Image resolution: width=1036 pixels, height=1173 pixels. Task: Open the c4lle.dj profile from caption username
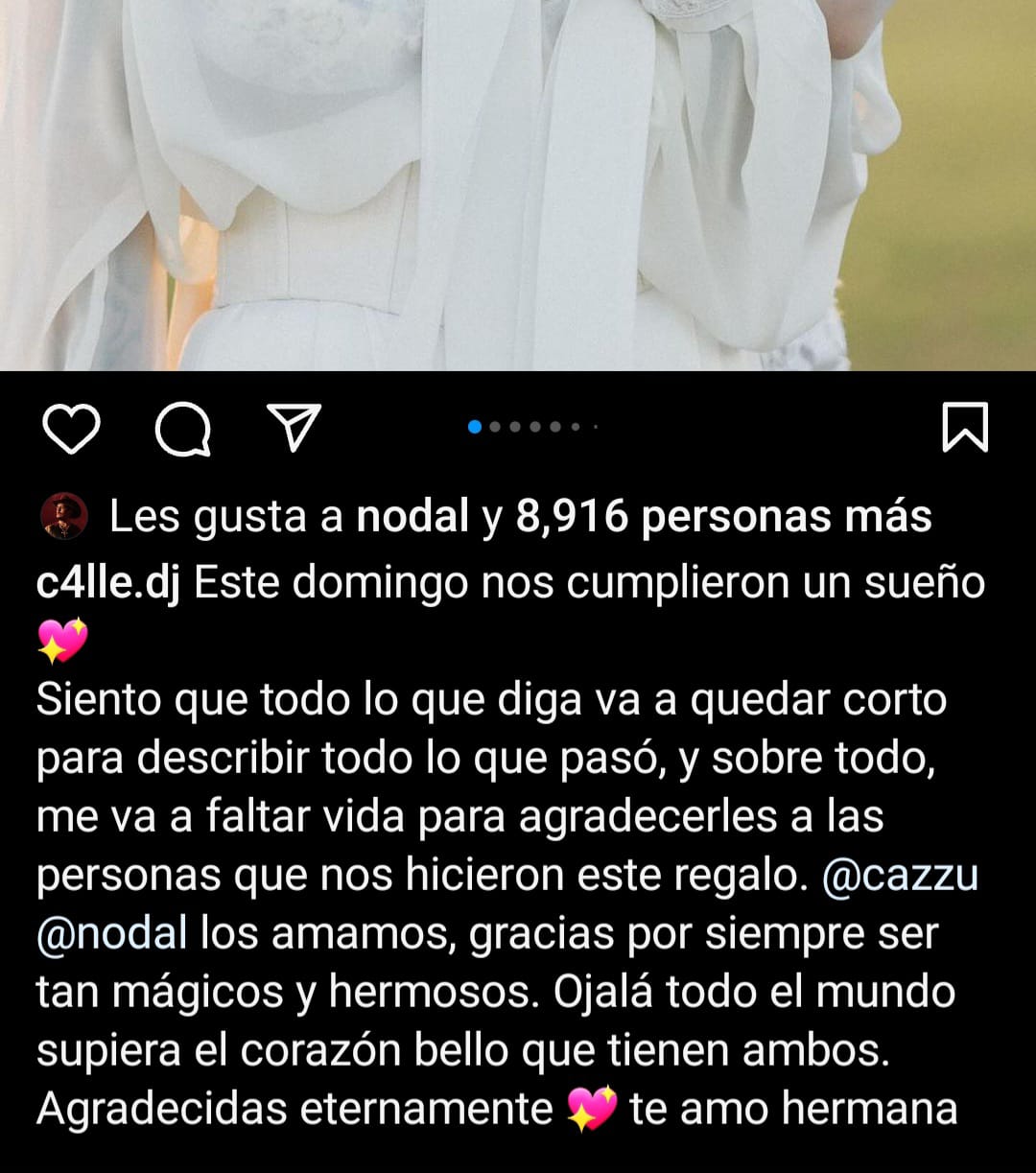pos(108,583)
